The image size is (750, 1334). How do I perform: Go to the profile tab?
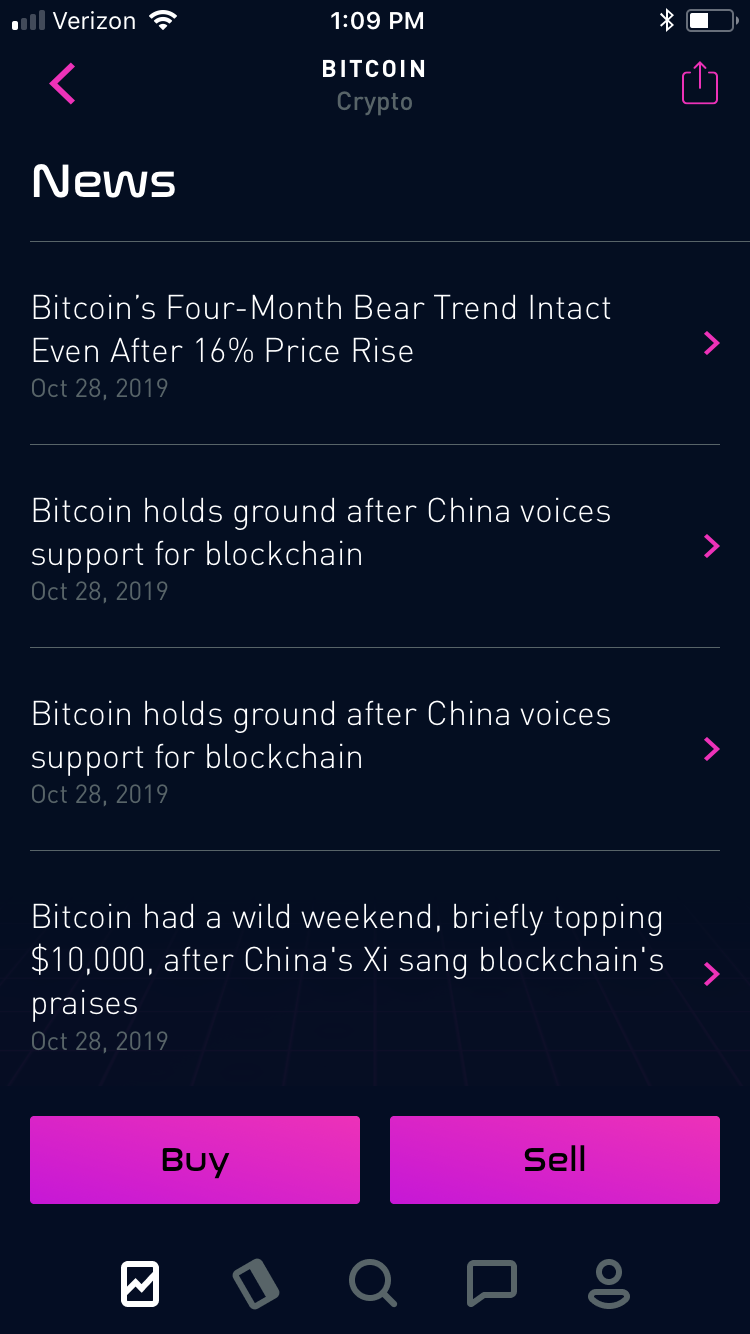coord(608,1283)
